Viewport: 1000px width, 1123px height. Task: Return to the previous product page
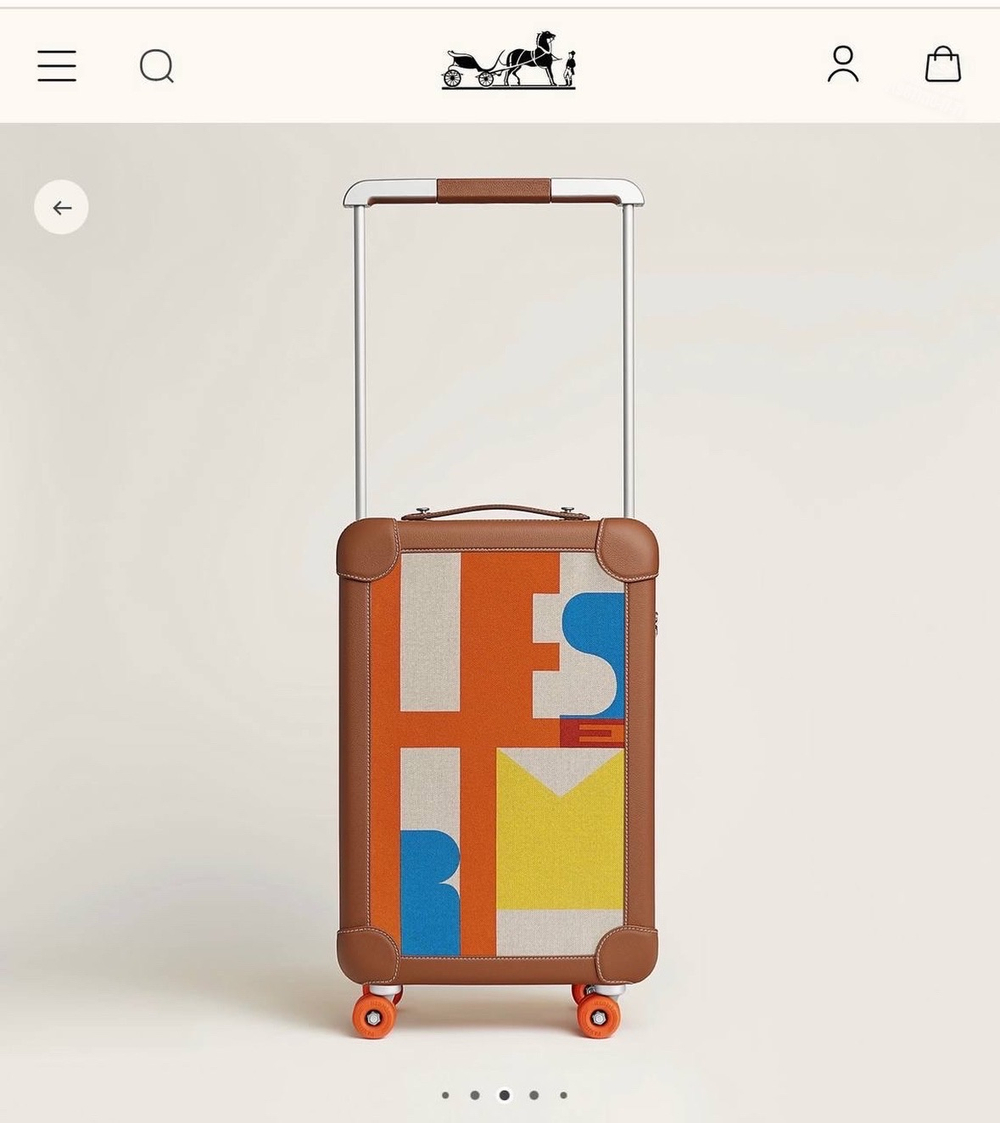(61, 208)
